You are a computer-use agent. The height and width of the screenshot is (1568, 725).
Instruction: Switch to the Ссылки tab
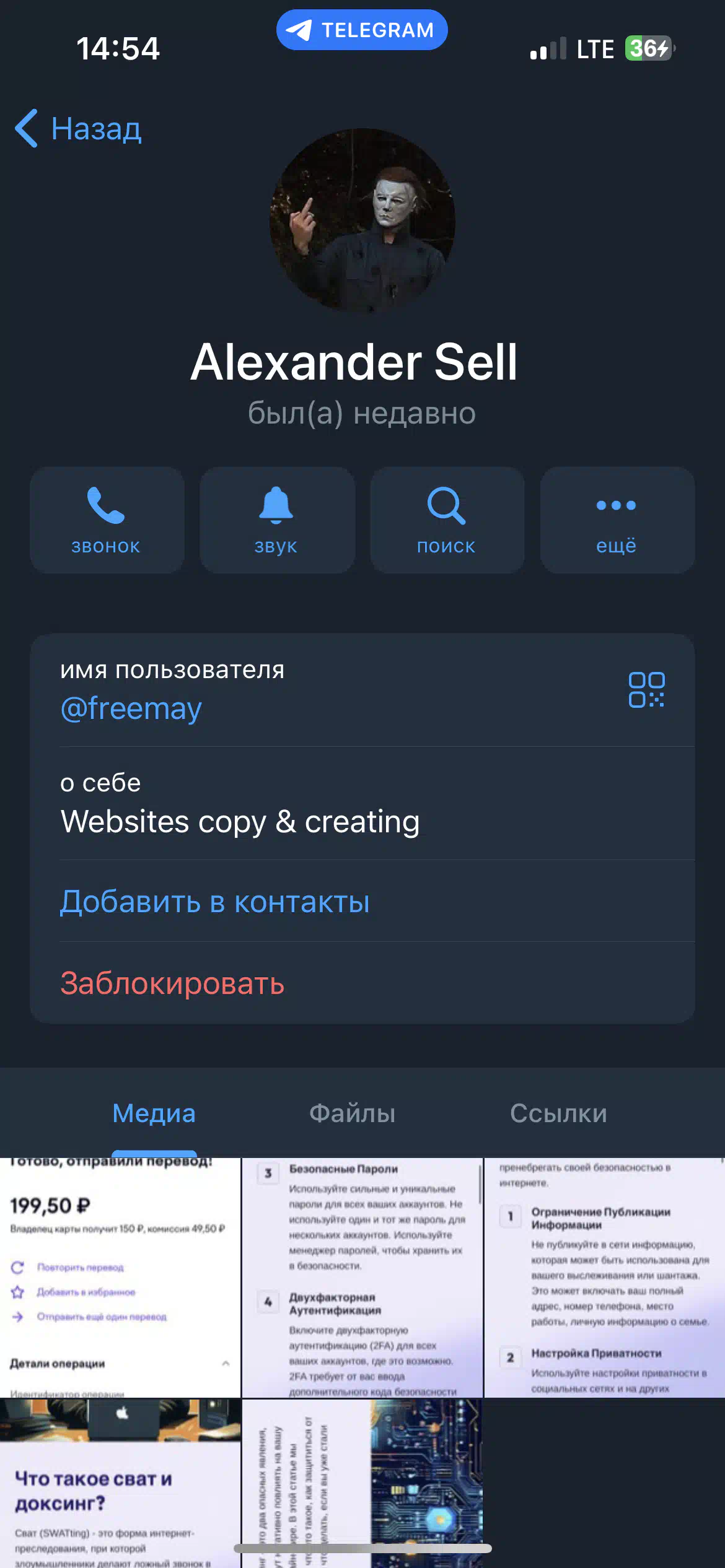coord(558,1113)
